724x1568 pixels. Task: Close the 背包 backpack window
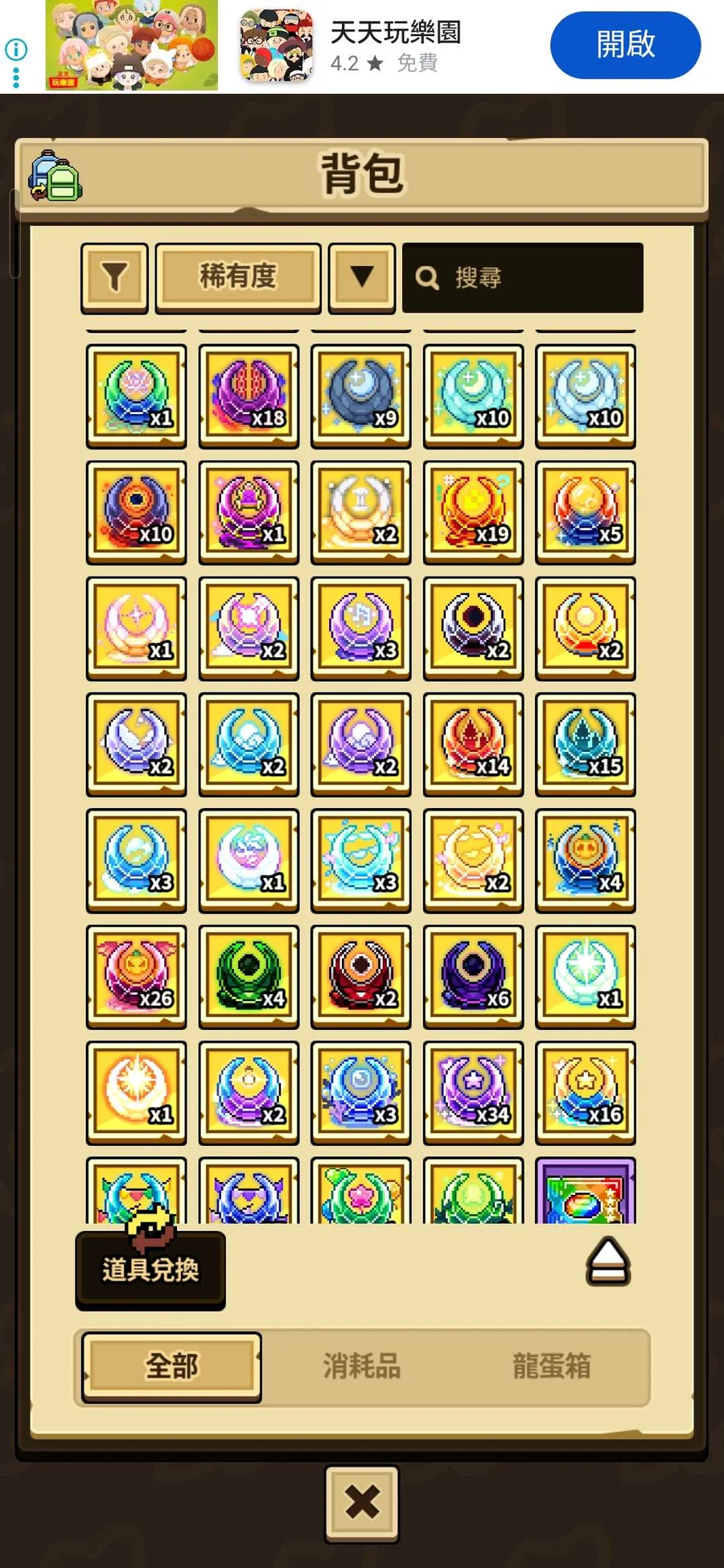coord(362,1502)
